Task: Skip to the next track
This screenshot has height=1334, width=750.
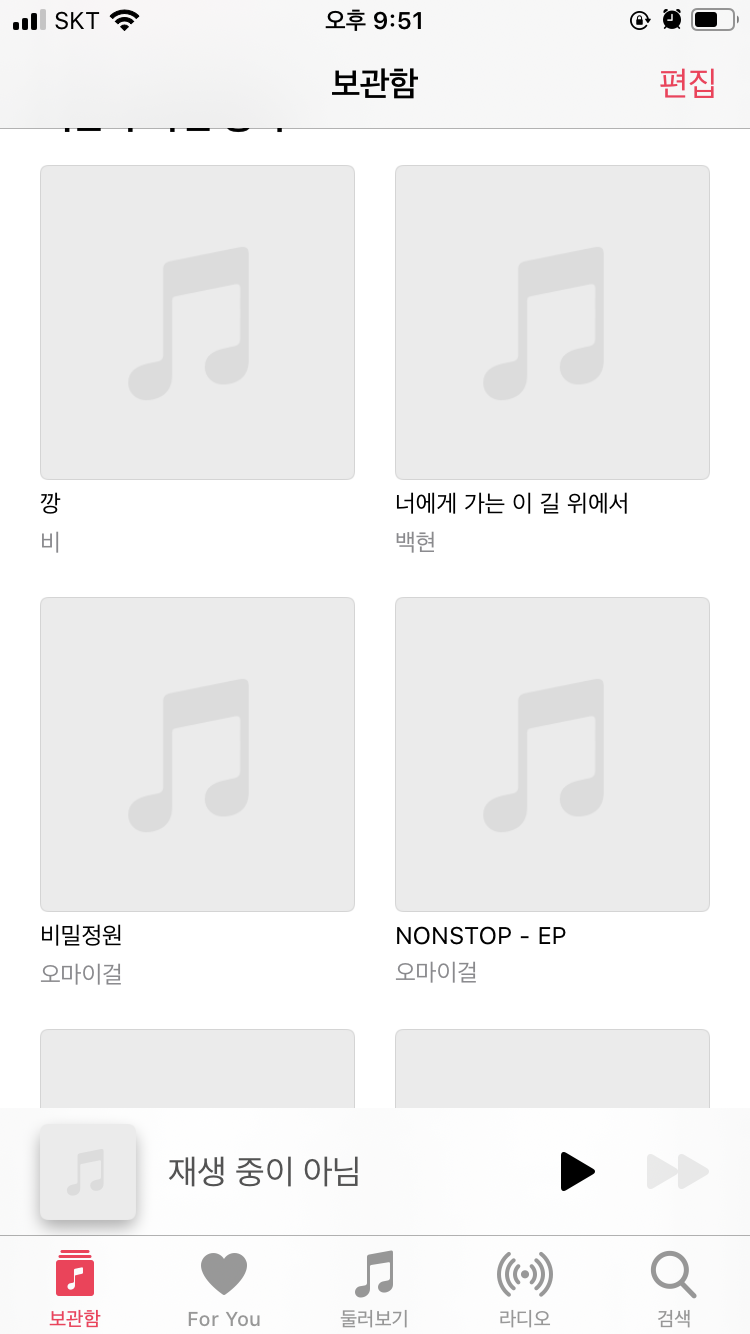Action: [677, 1171]
